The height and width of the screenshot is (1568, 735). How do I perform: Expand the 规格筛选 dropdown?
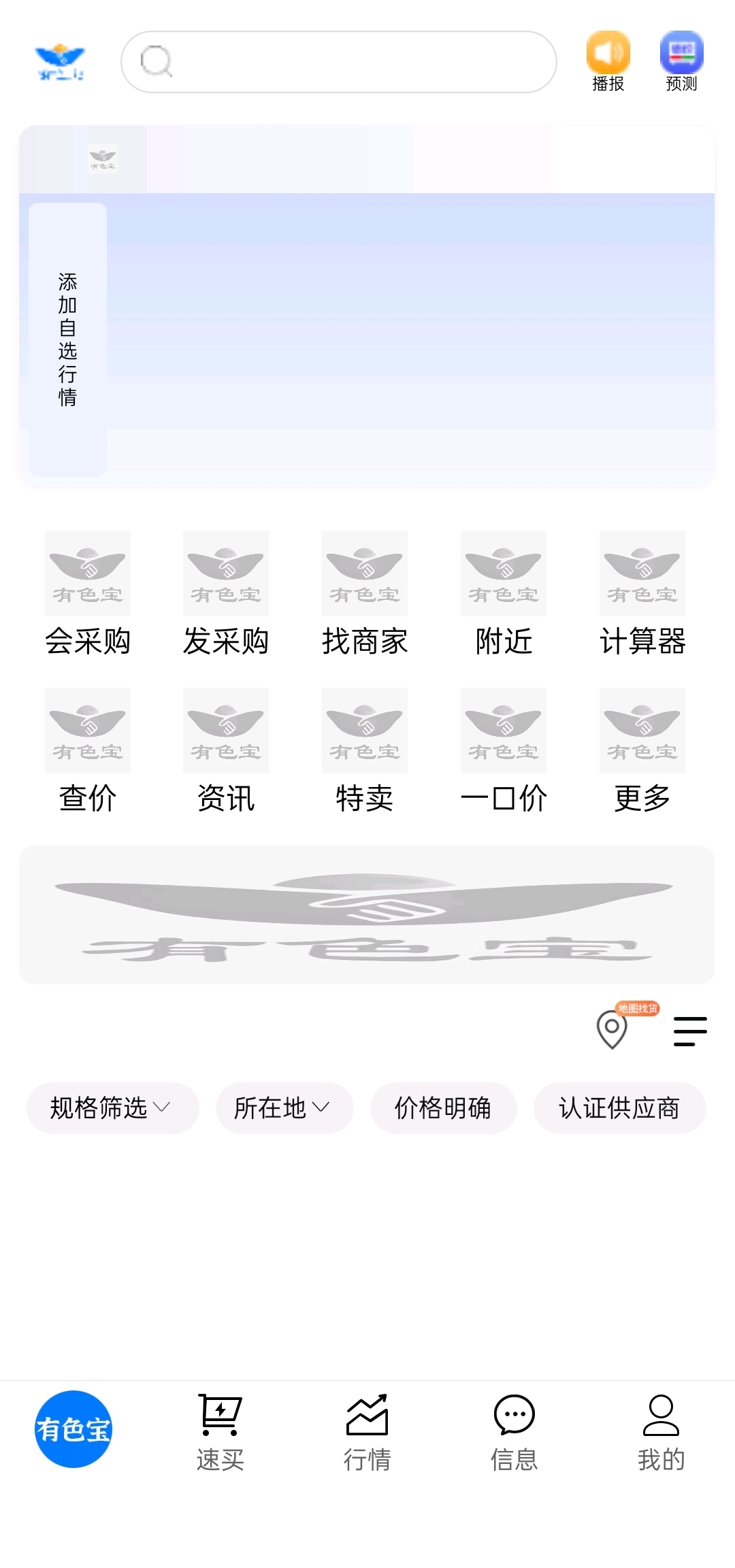point(112,1108)
